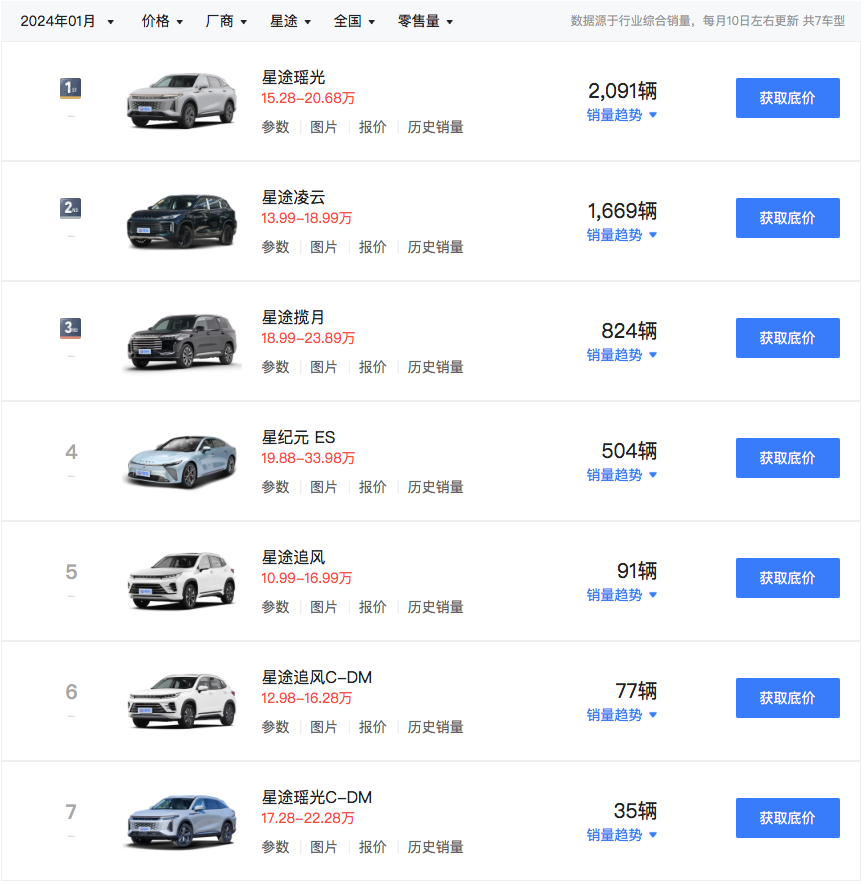Tap 获取底价 for 星途瑶光C-DM
The image size is (864, 884).
(787, 818)
